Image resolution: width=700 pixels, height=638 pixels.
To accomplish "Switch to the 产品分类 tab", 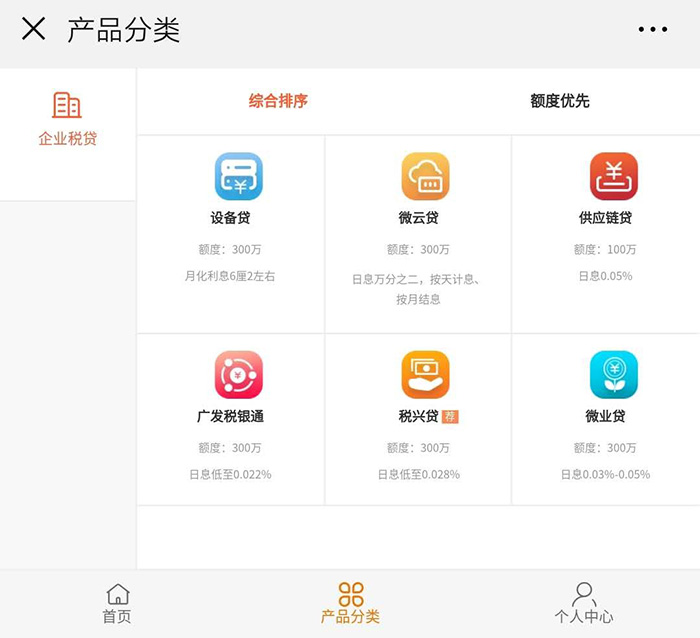I will (x=350, y=604).
